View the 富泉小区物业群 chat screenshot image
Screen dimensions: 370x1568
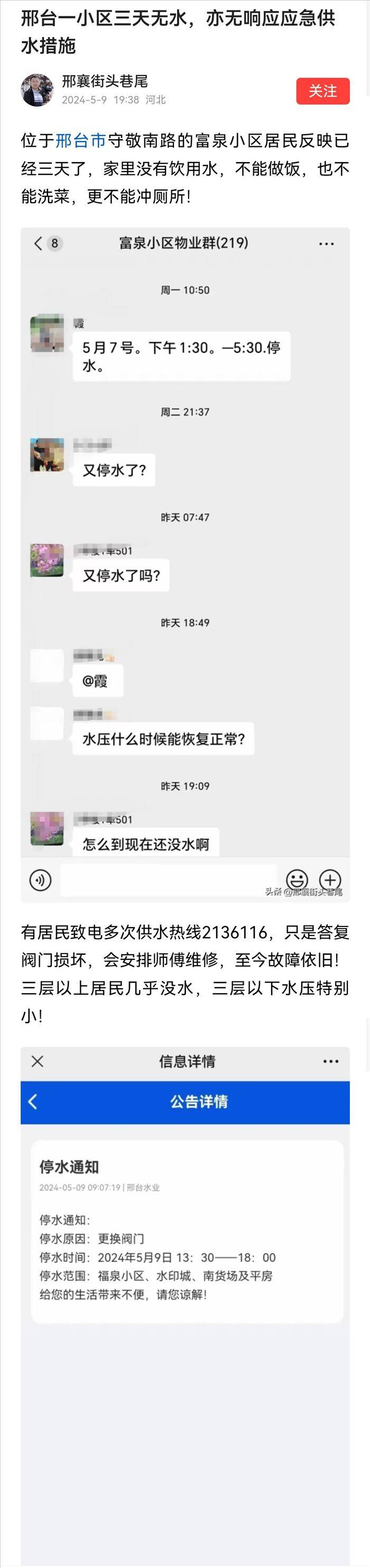[184, 564]
